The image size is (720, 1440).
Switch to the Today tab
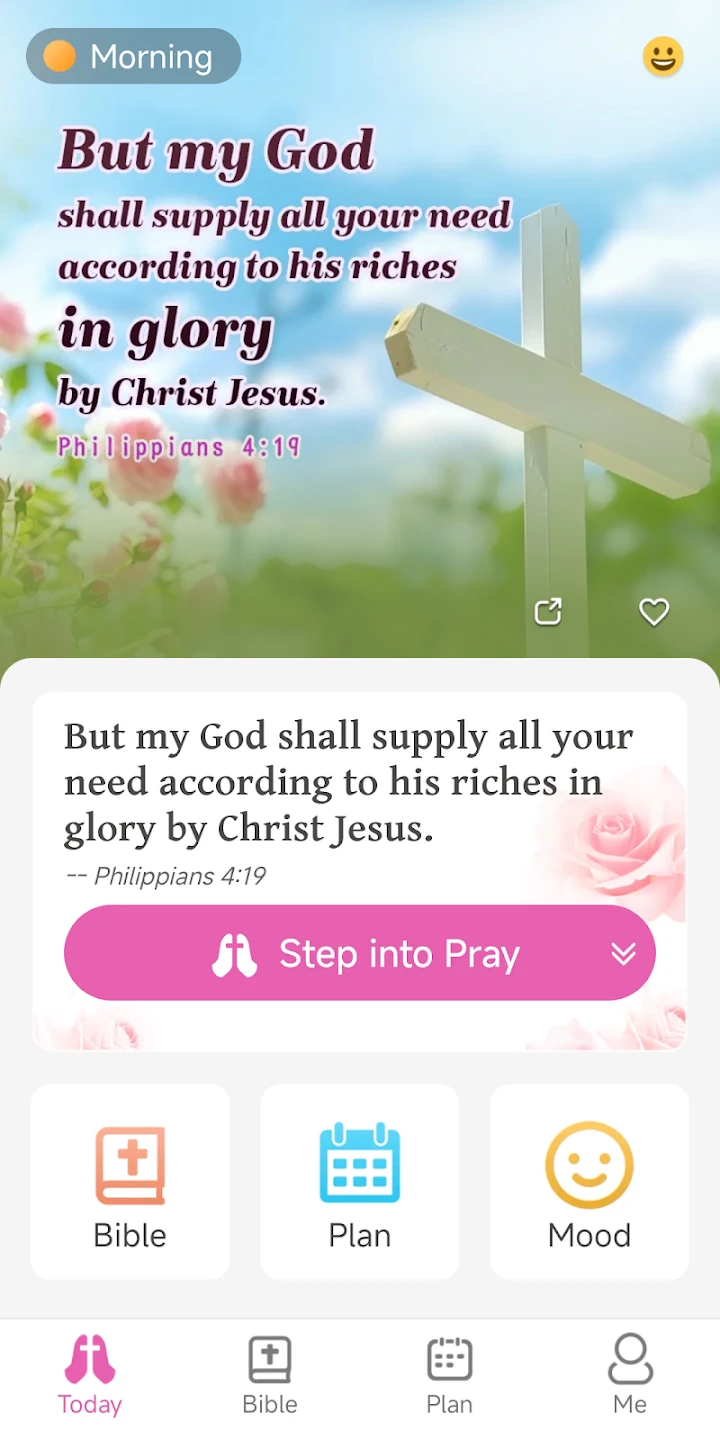(x=90, y=1376)
